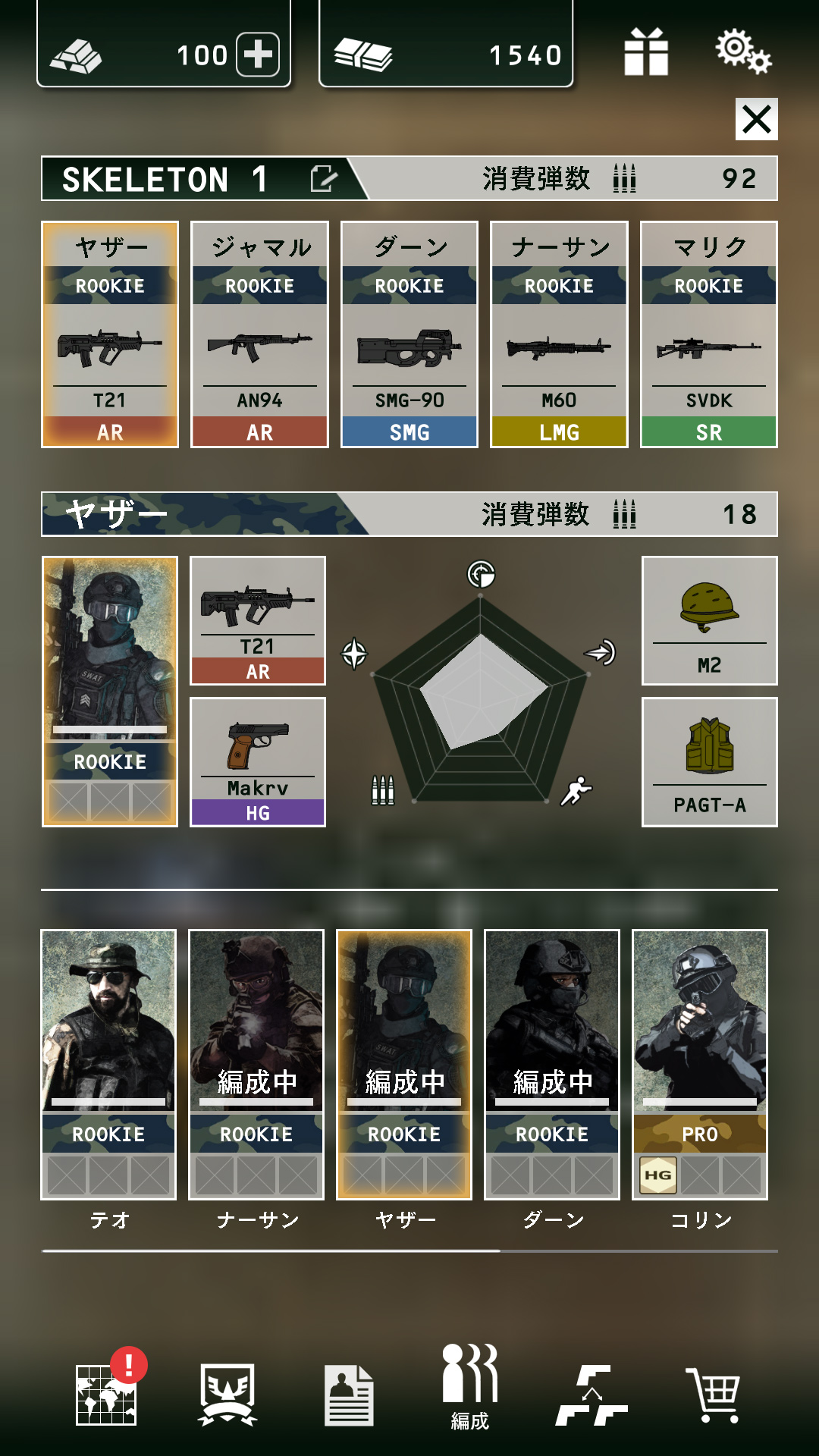Open the personnel document tab
This screenshot has height=1456, width=819.
point(349,1394)
